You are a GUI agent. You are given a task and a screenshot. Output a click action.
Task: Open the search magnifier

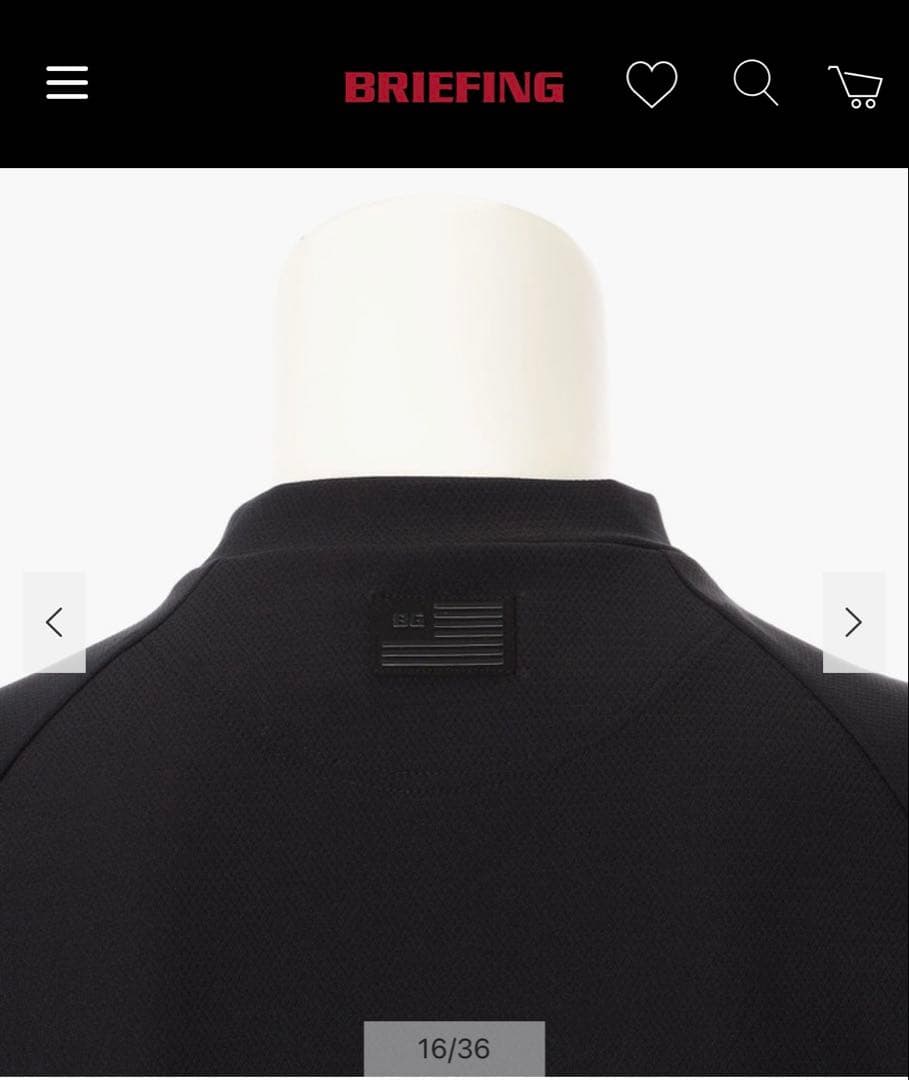click(x=755, y=83)
